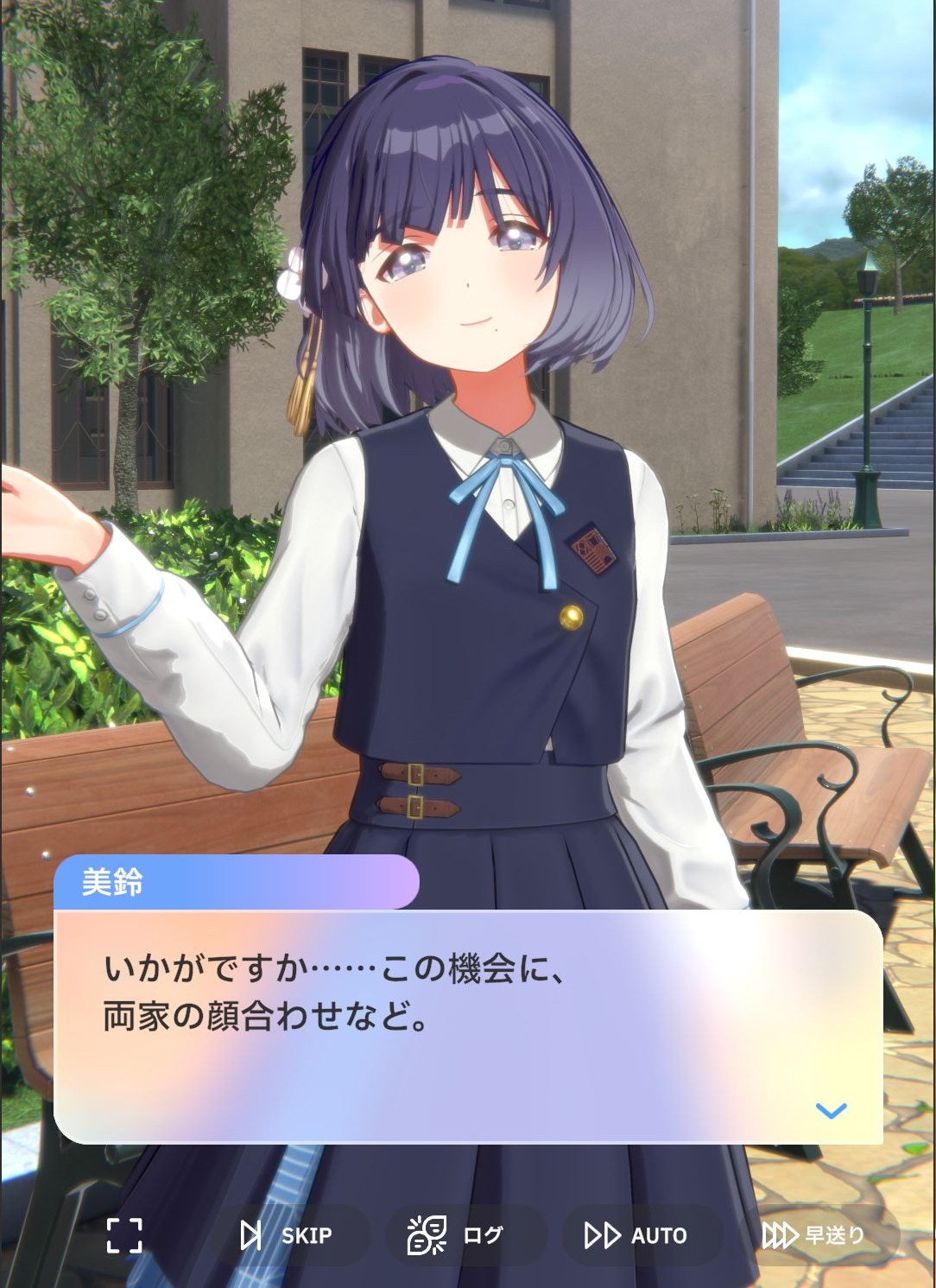Image resolution: width=936 pixels, height=1288 pixels.
Task: Enable AUTO dialogue playback
Action: point(637,1235)
